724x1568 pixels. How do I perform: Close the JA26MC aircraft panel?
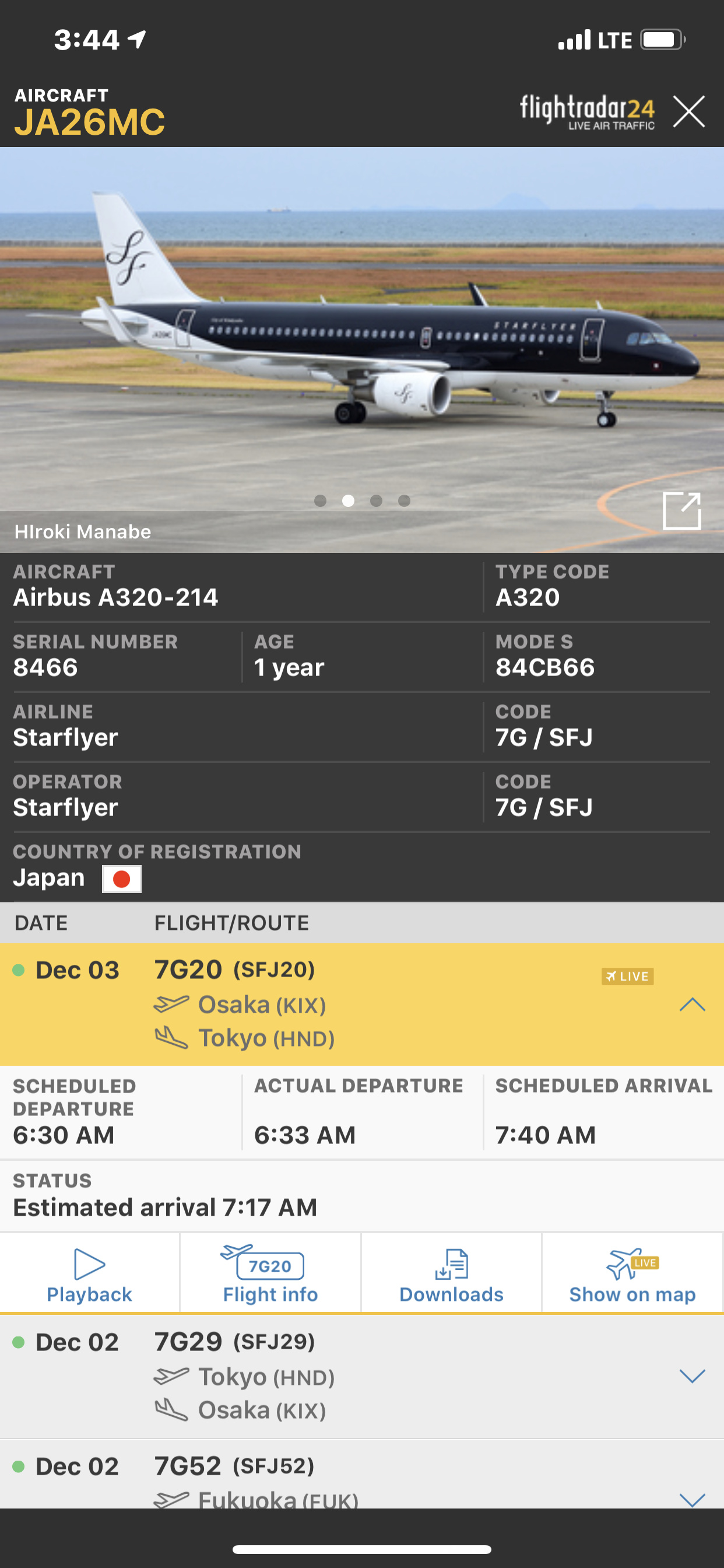(x=688, y=111)
